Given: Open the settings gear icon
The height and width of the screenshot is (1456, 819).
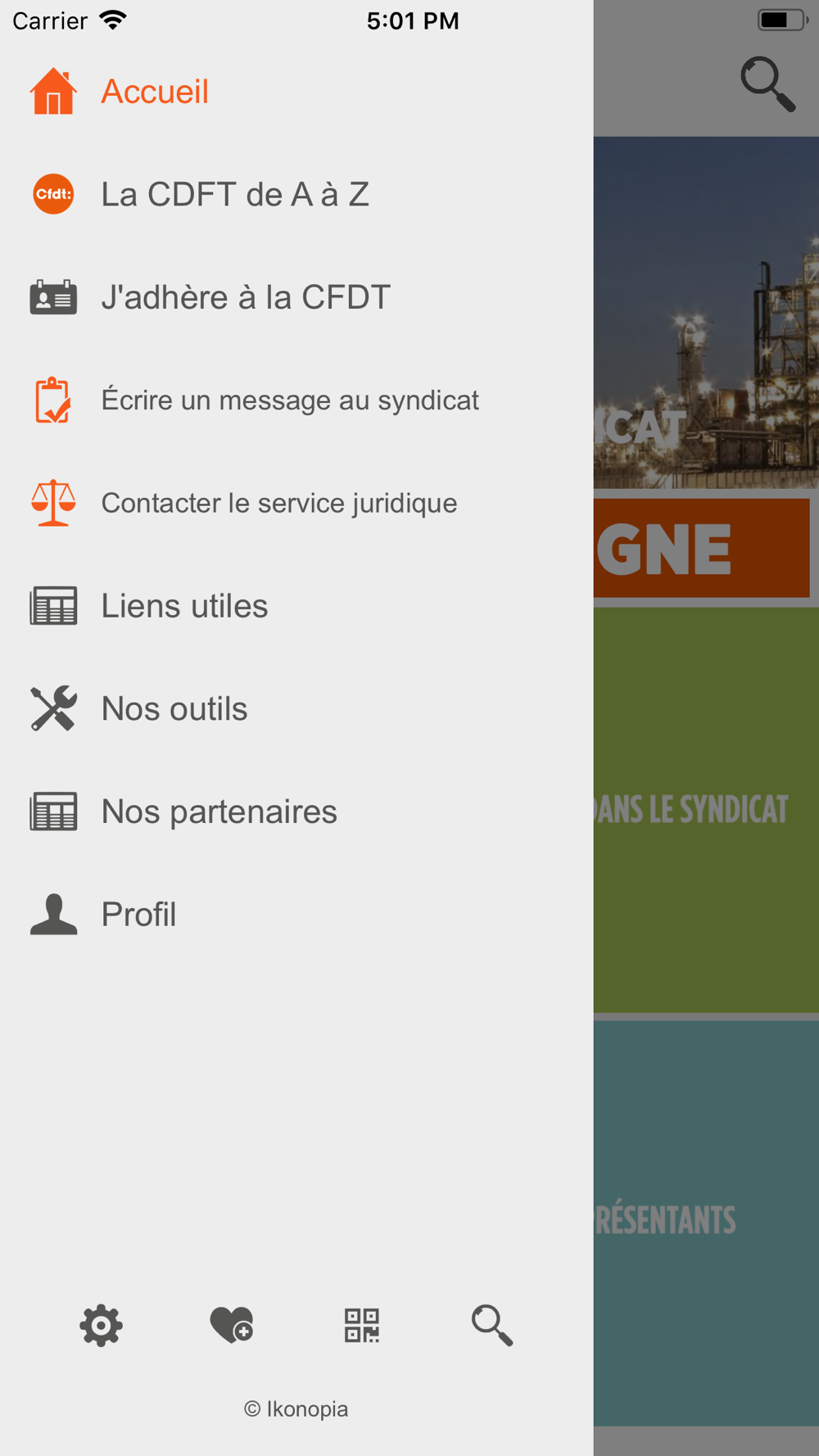Looking at the screenshot, I should click(x=101, y=1325).
